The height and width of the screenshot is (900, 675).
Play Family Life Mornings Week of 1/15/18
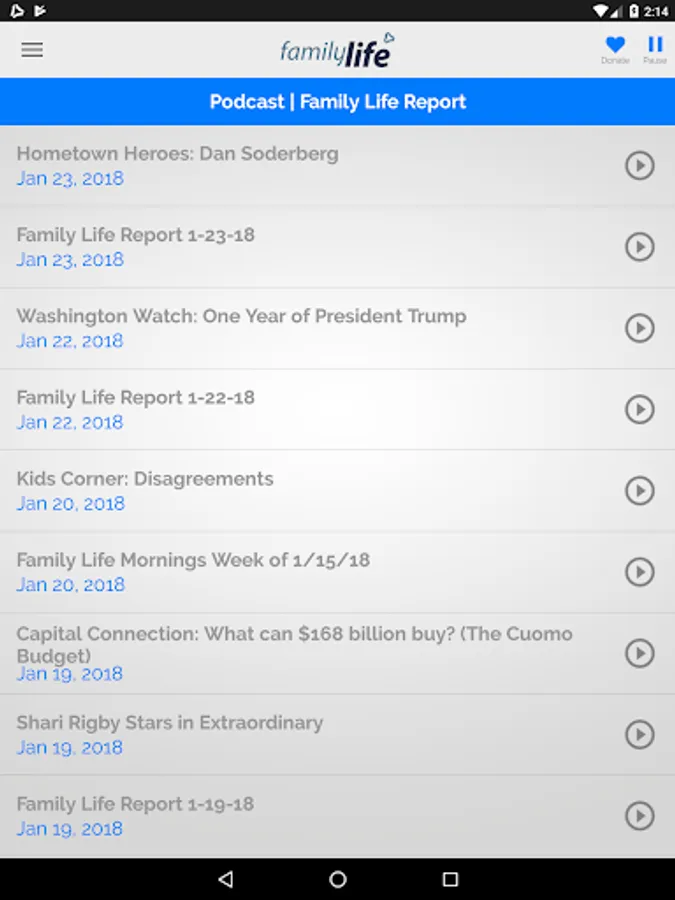tap(639, 572)
